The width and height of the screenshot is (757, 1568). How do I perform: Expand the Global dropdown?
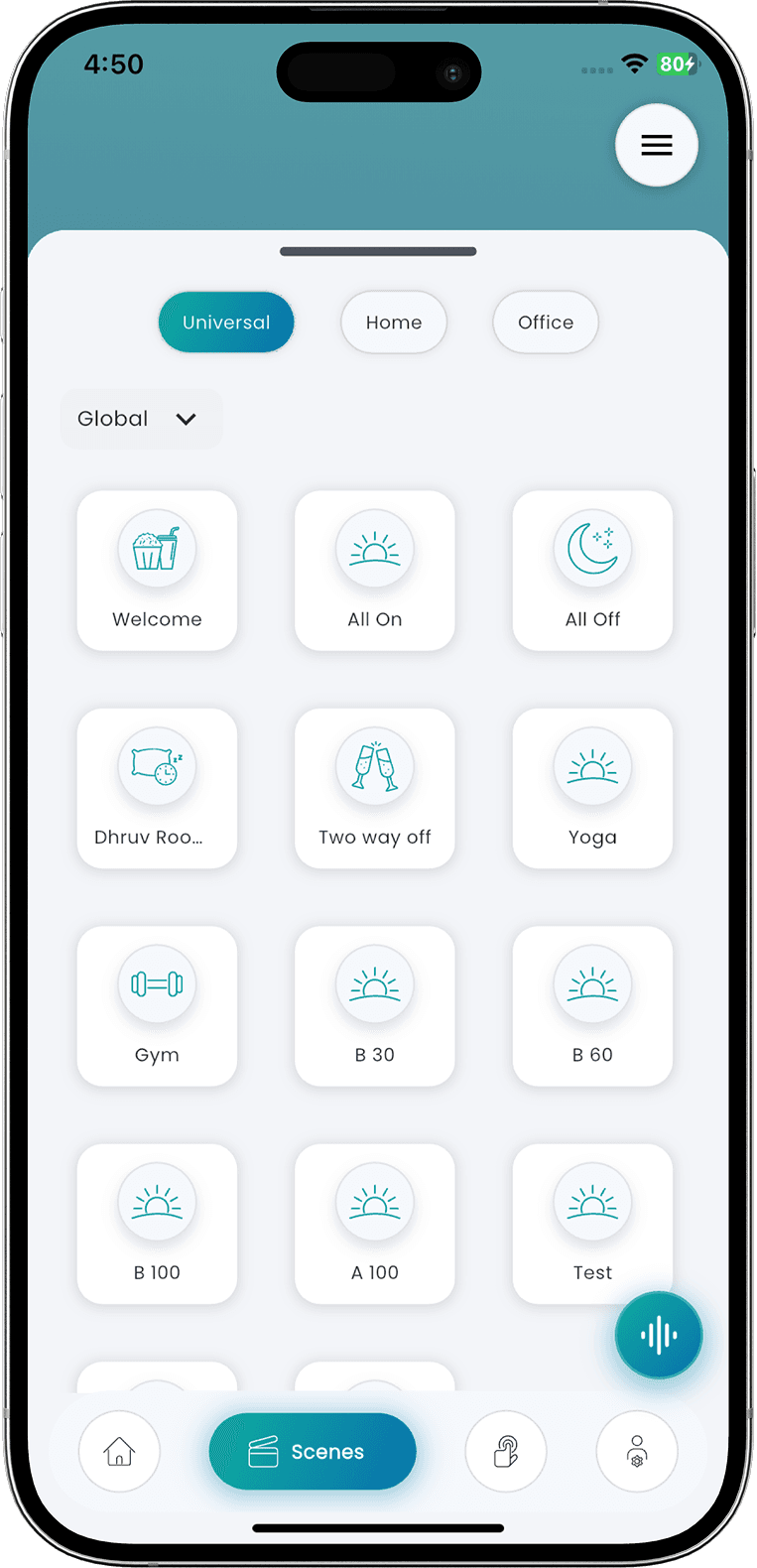(140, 419)
